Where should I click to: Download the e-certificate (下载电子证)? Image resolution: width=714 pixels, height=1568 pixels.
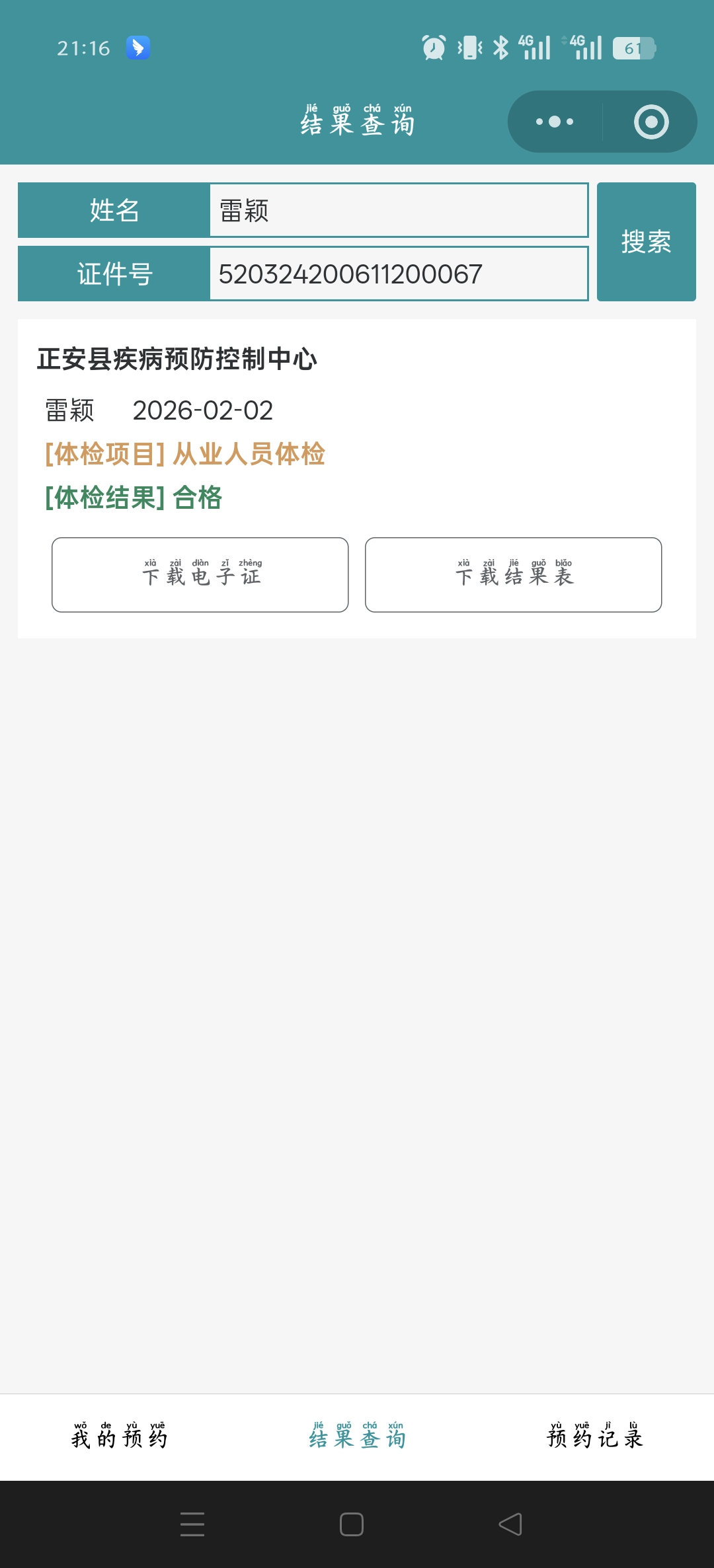[200, 575]
